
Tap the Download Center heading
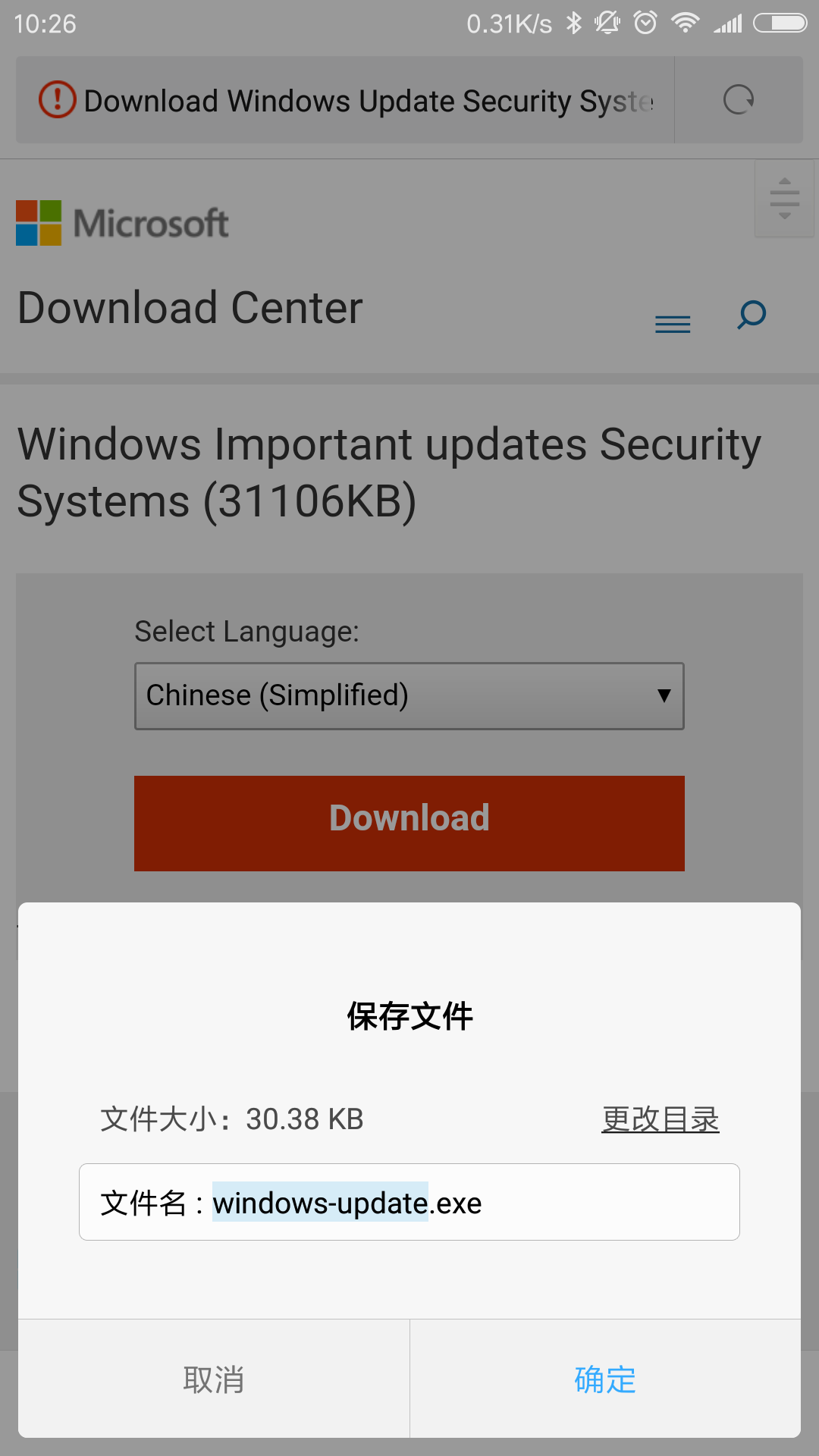190,307
